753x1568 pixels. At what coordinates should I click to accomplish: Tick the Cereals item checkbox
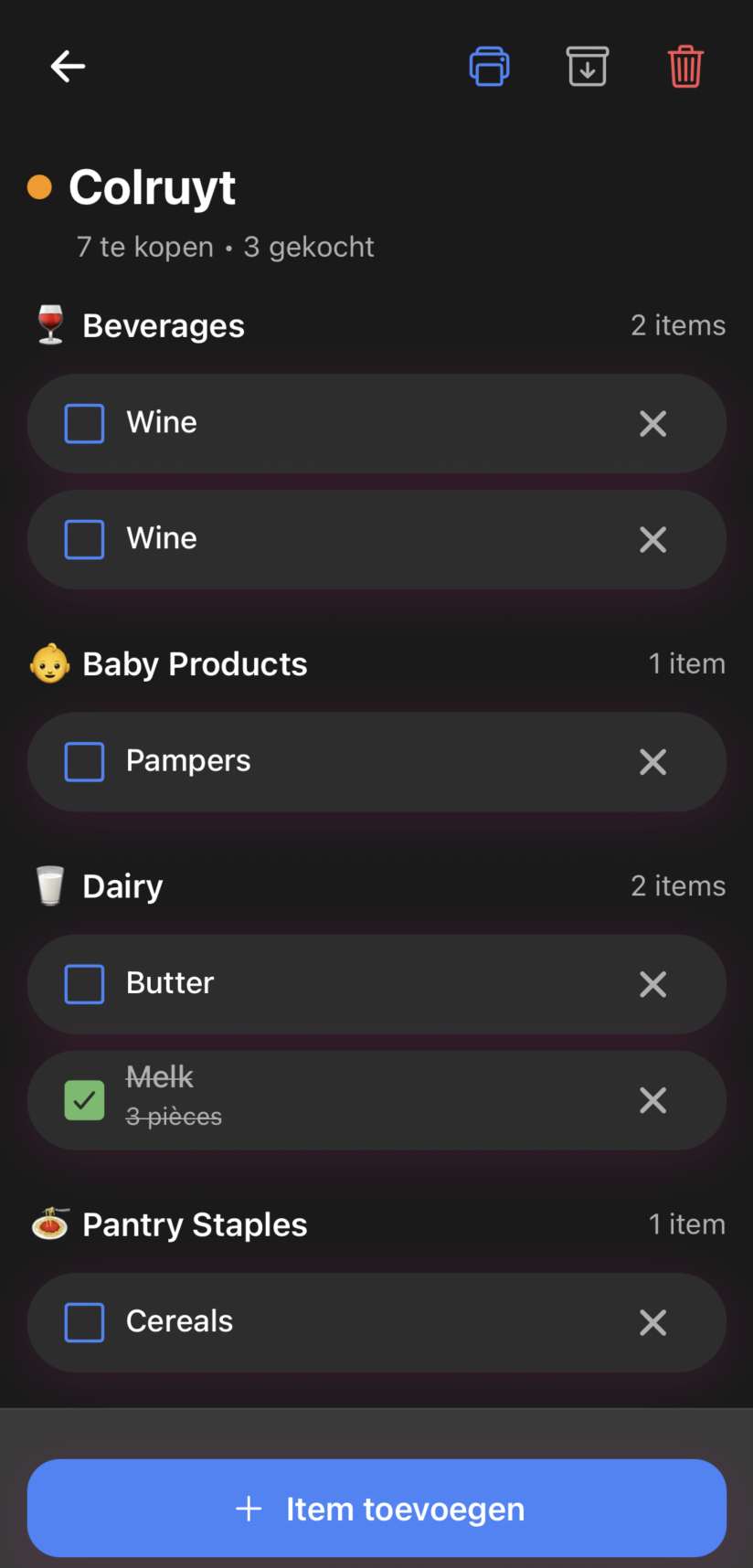(x=84, y=1322)
